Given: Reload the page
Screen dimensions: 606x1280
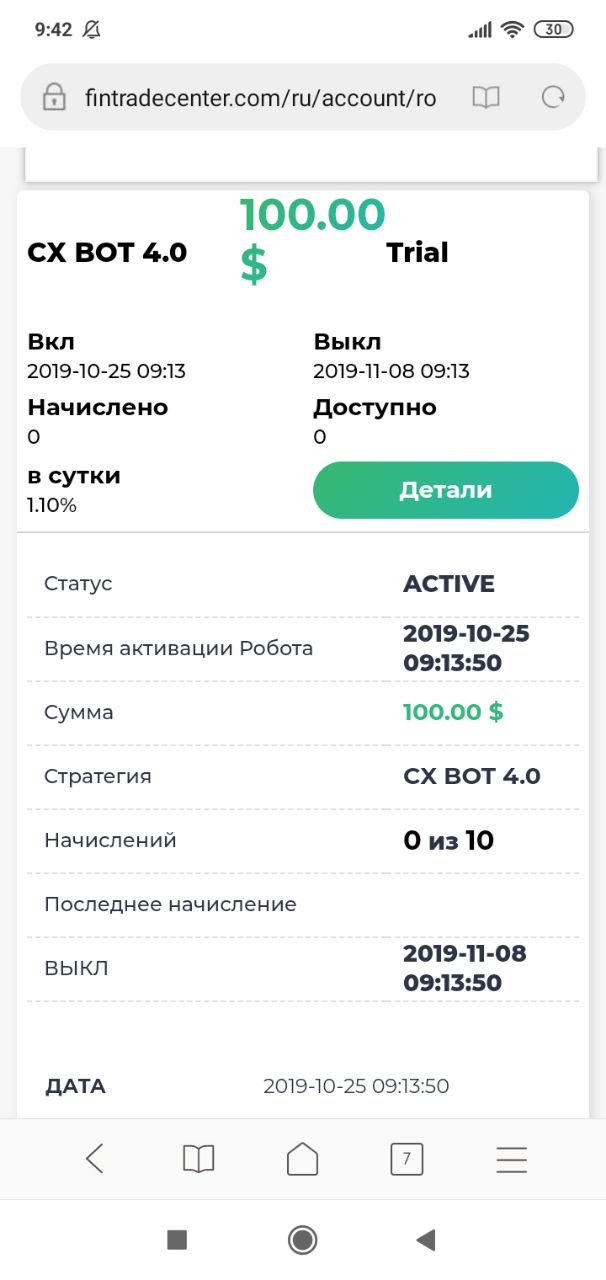Looking at the screenshot, I should pyautogui.click(x=553, y=98).
